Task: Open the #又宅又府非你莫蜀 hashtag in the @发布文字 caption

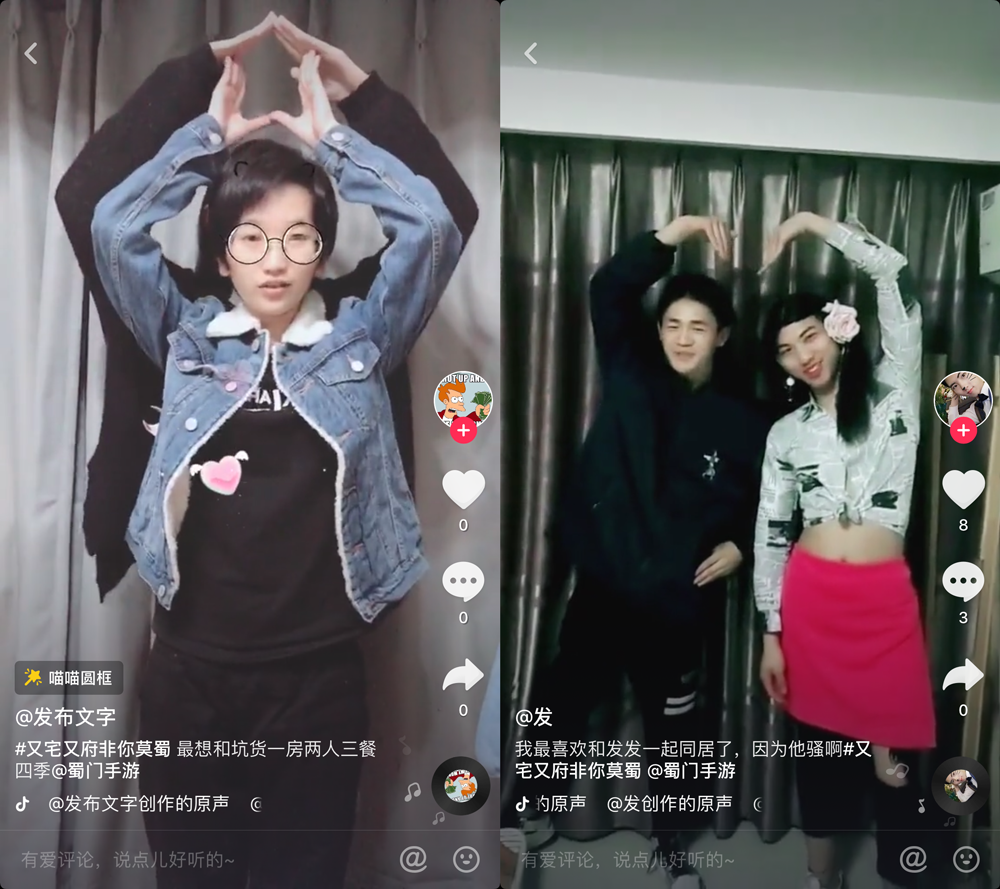Action: (93, 748)
